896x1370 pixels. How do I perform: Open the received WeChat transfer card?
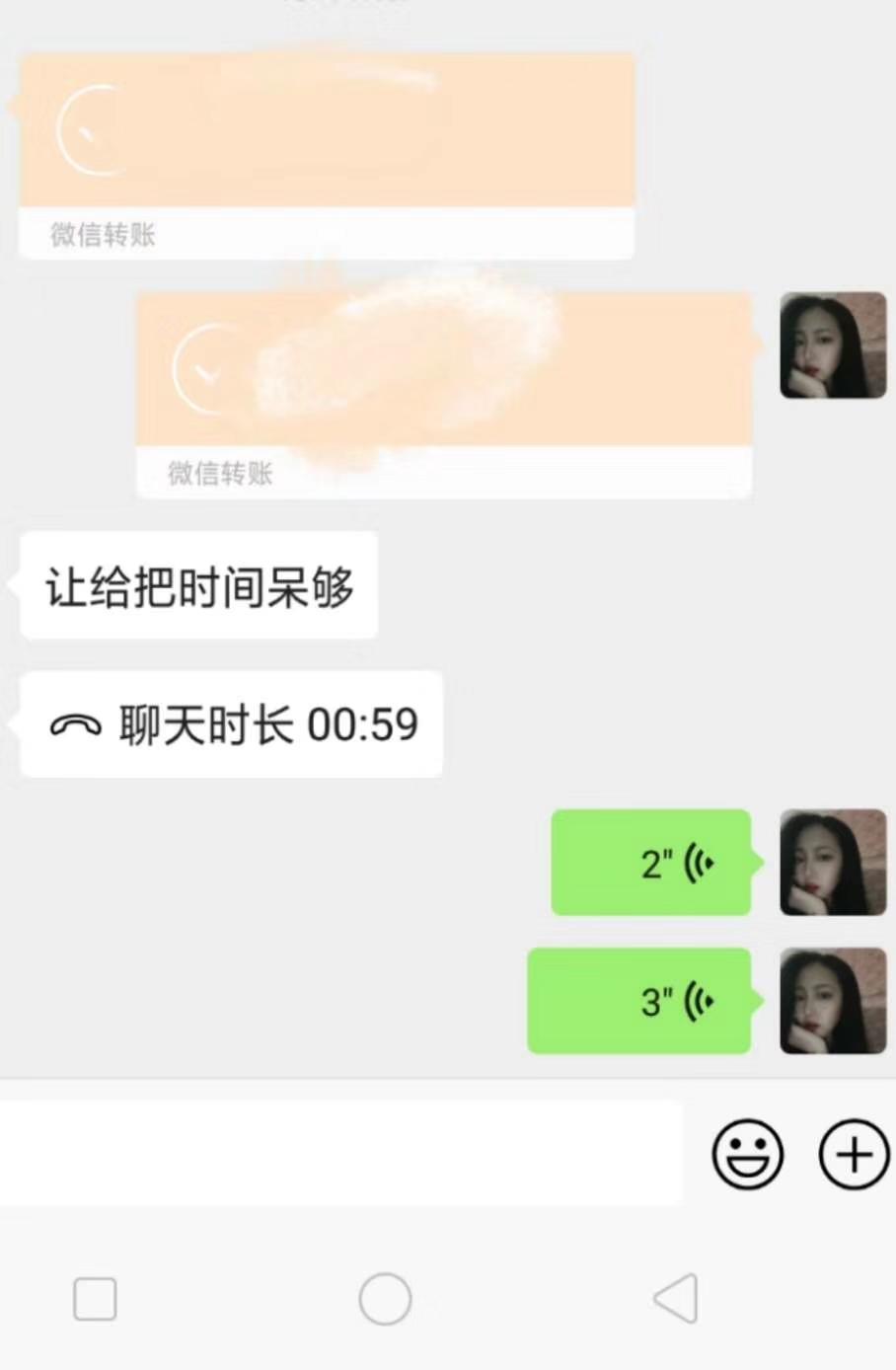(x=326, y=156)
